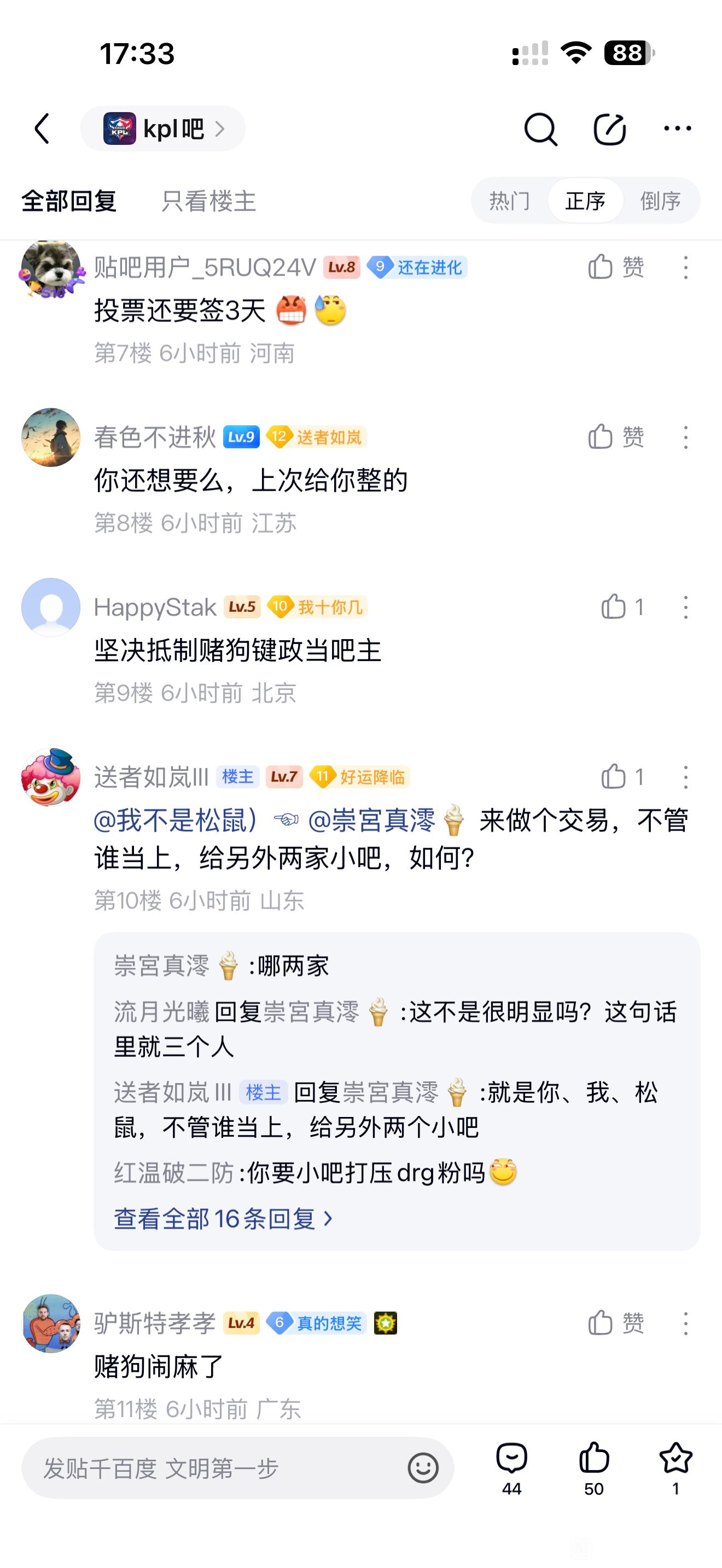
Task: Like 驴斯特孝孝's reply
Action: [x=615, y=1323]
